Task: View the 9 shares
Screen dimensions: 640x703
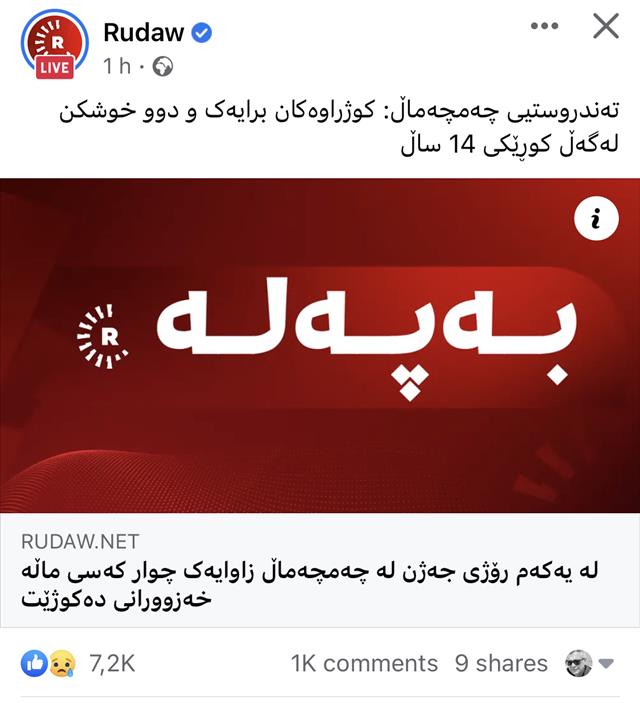Action: pos(500,663)
